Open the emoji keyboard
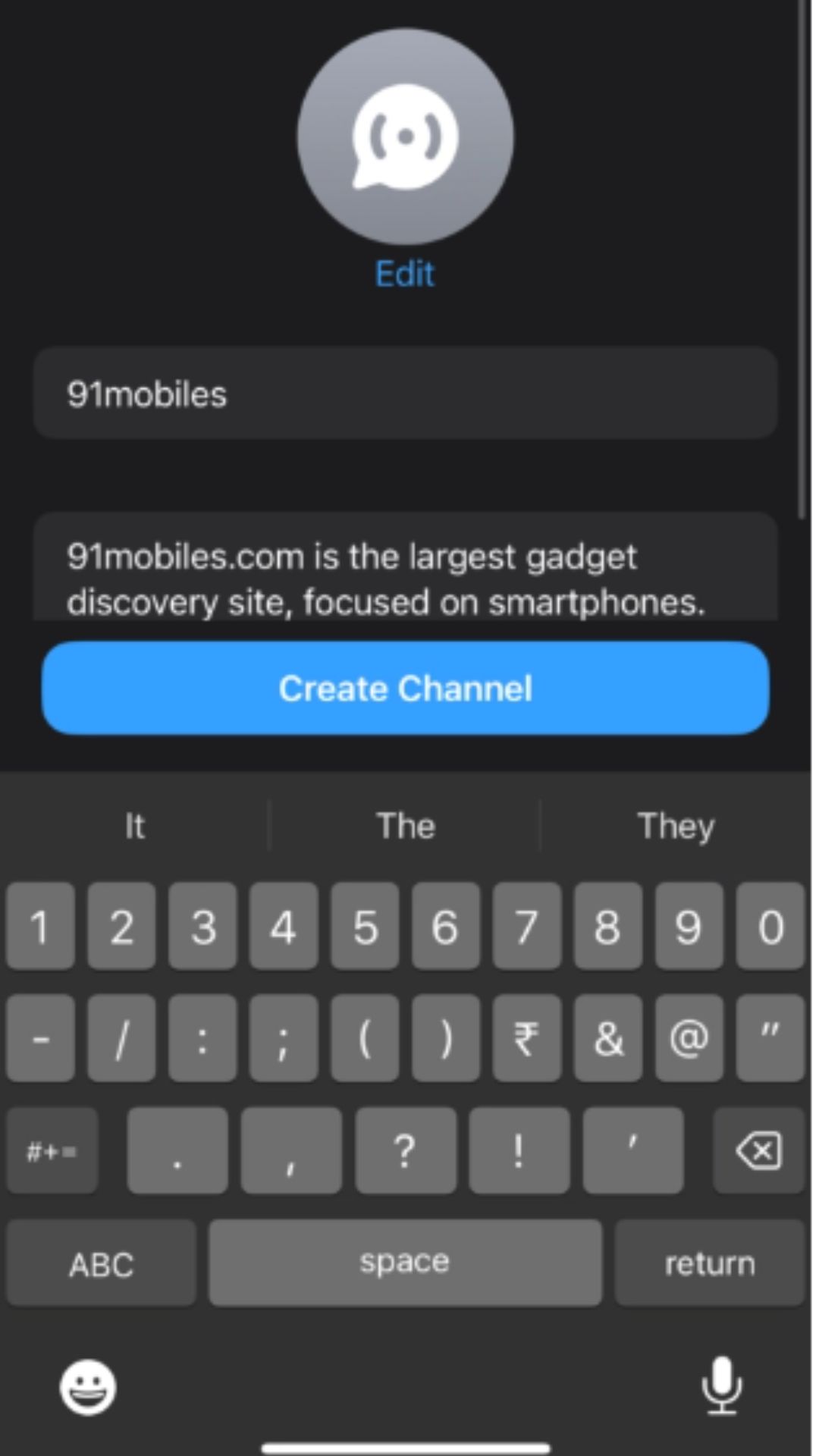819x1456 pixels. click(88, 1387)
